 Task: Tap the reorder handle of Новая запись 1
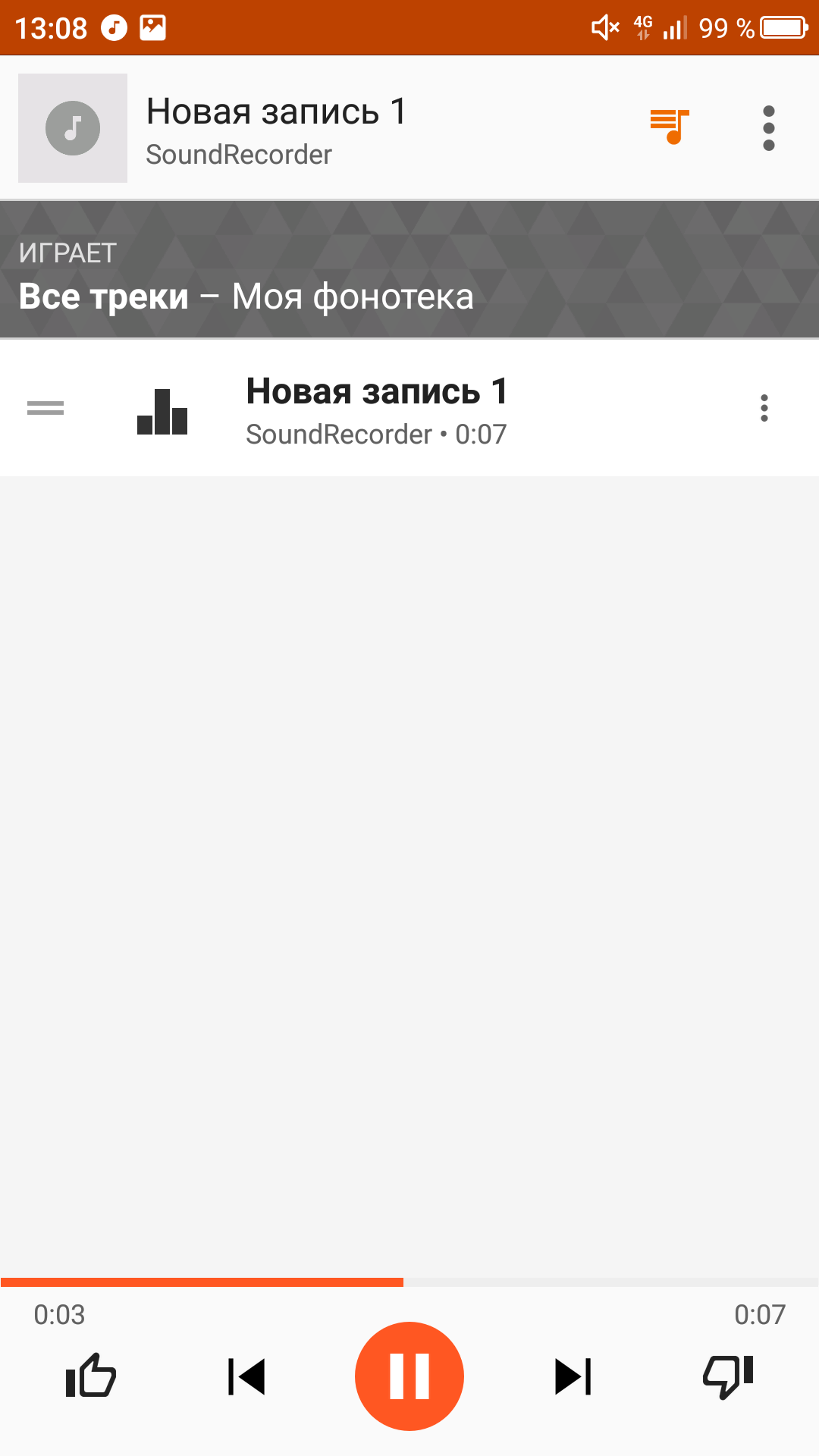coord(45,408)
